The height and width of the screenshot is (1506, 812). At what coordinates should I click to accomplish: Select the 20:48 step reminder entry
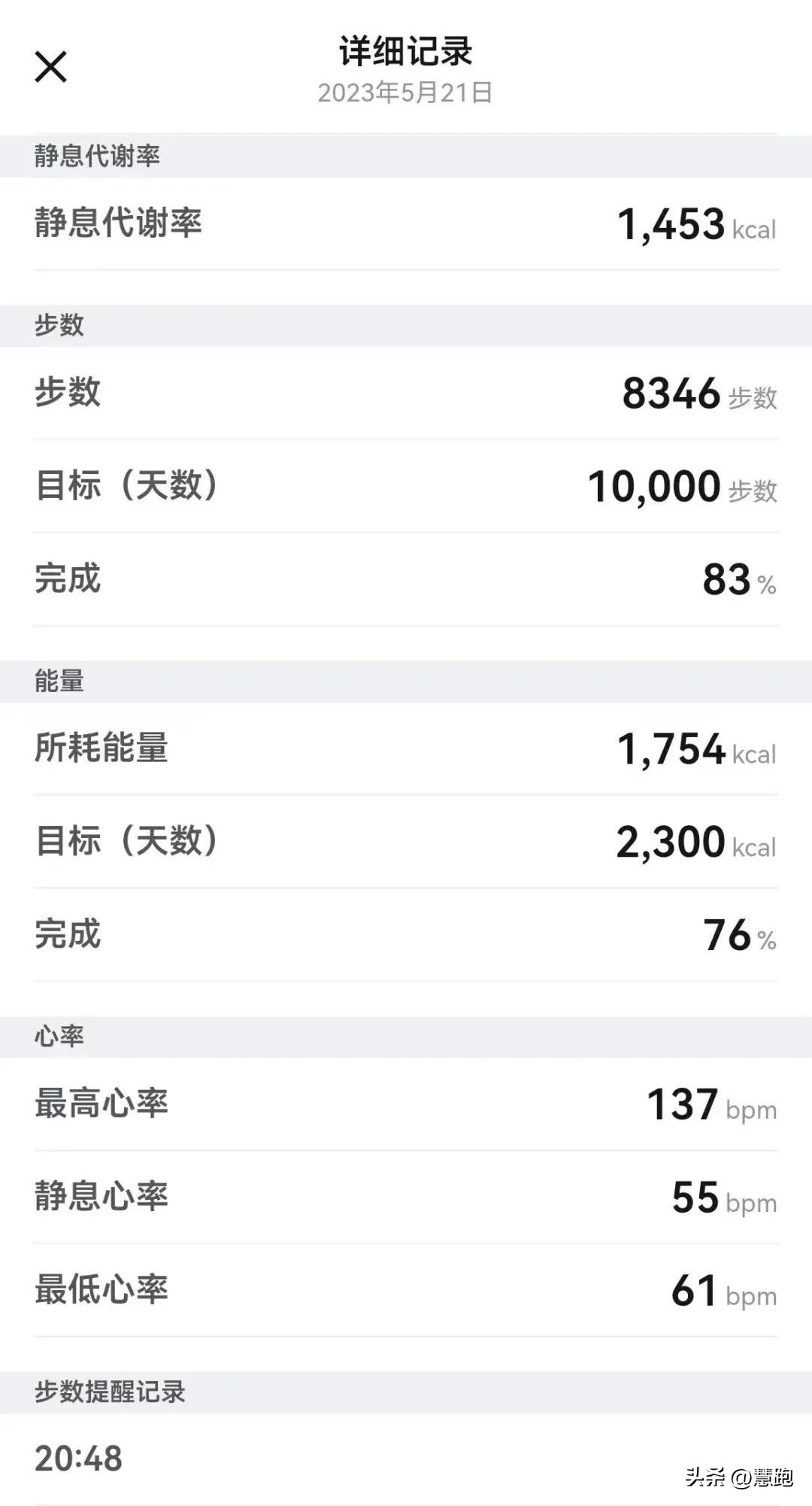tap(79, 1456)
